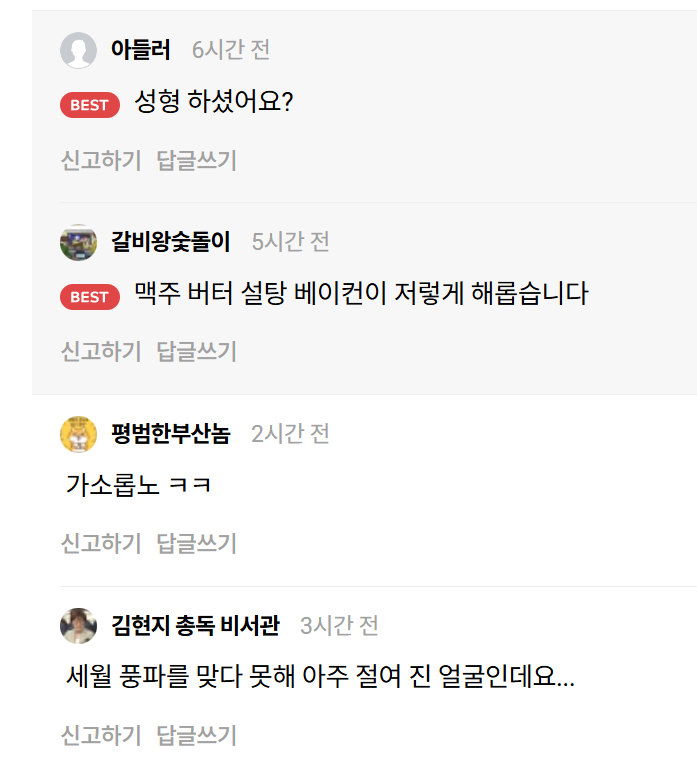Report 아들러's comment with 신고하기
Viewport: 697px width, 759px height.
pos(101,160)
